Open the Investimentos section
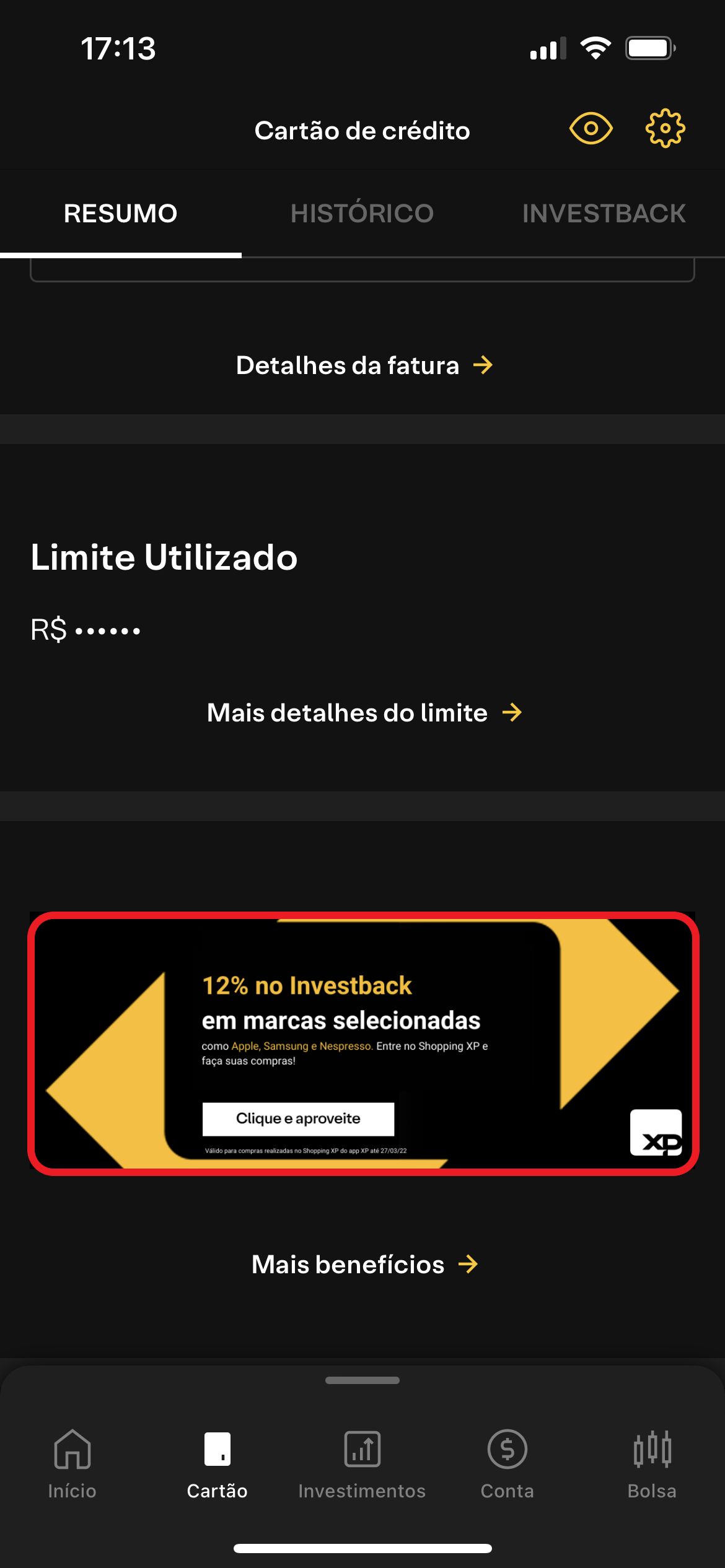This screenshot has height=1568, width=725. pyautogui.click(x=362, y=1463)
